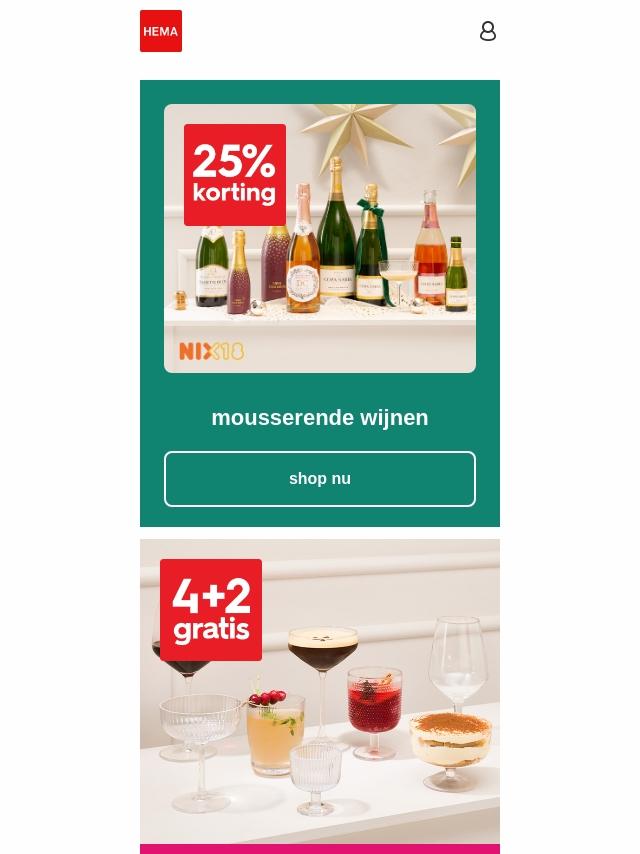Go to the HEMA home logo
This screenshot has height=854, width=640.
pyautogui.click(x=161, y=31)
